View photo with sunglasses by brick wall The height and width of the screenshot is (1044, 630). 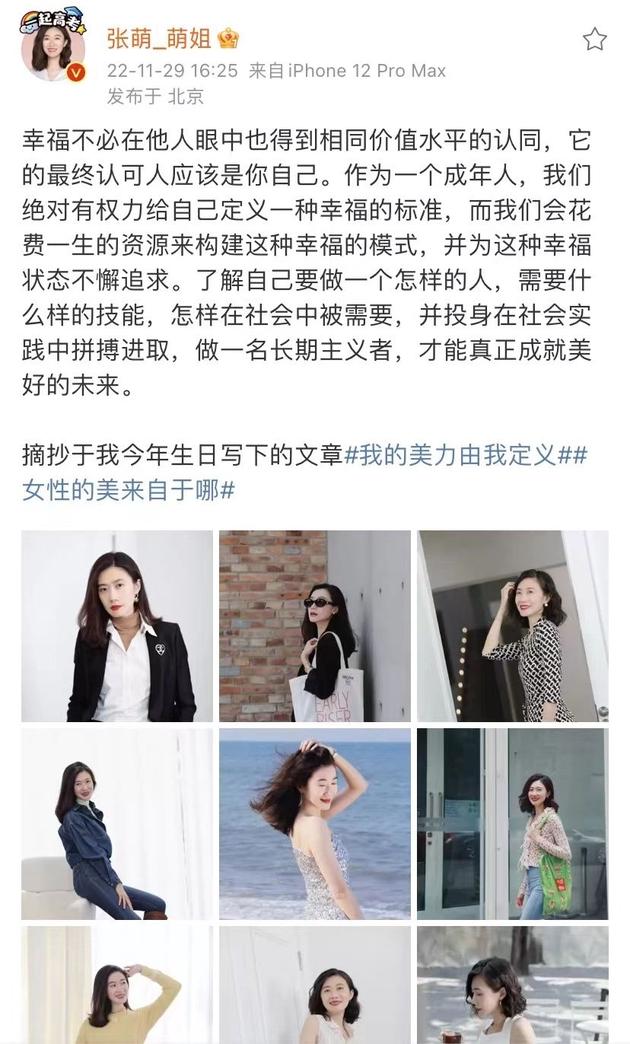coord(315,626)
